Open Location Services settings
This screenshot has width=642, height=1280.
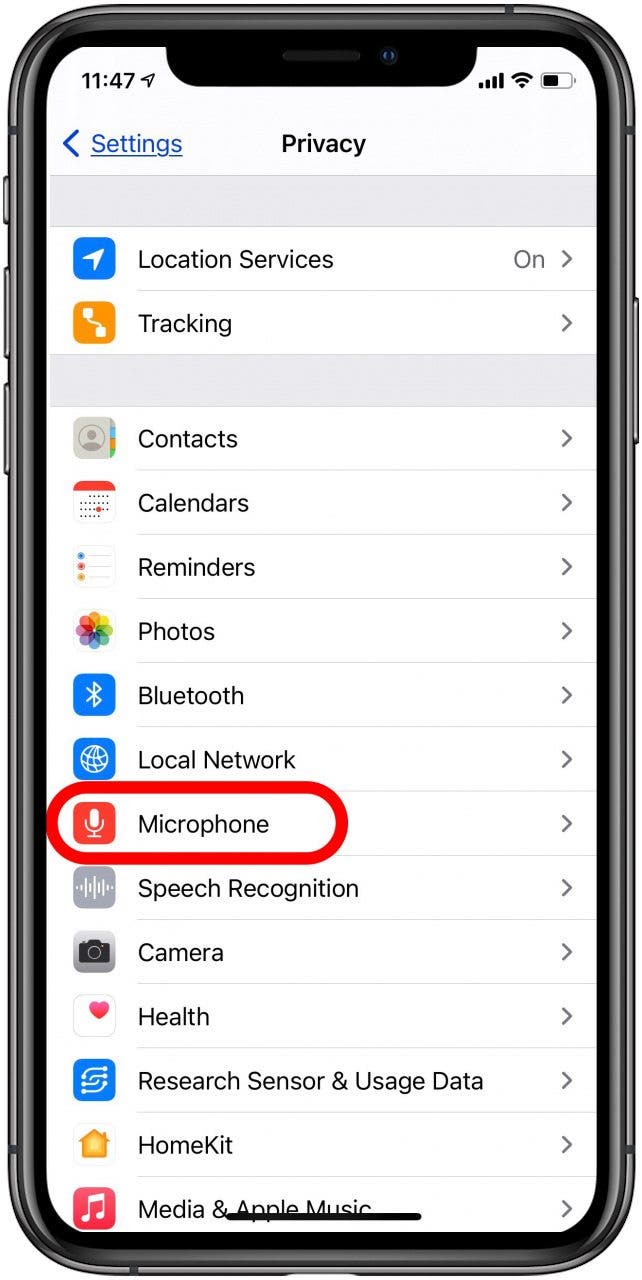pyautogui.click(x=322, y=259)
